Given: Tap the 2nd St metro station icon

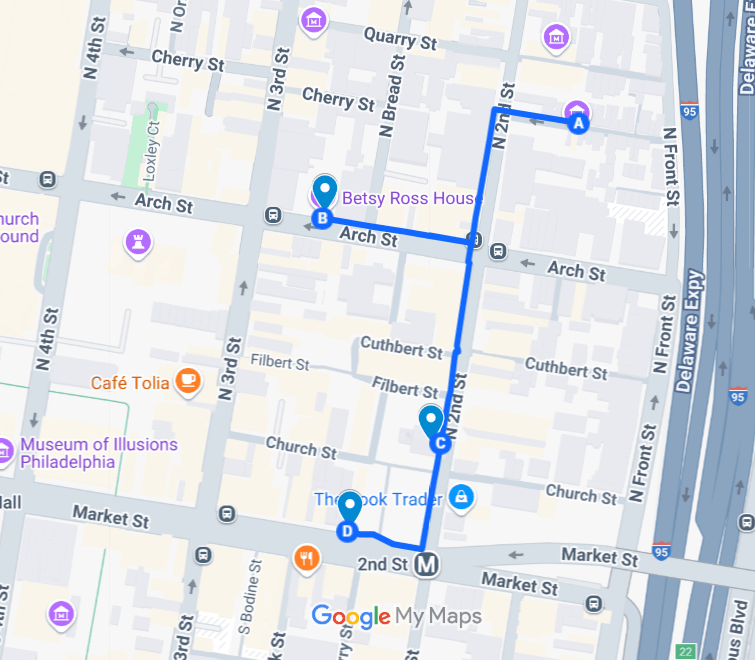Looking at the screenshot, I should tap(428, 565).
